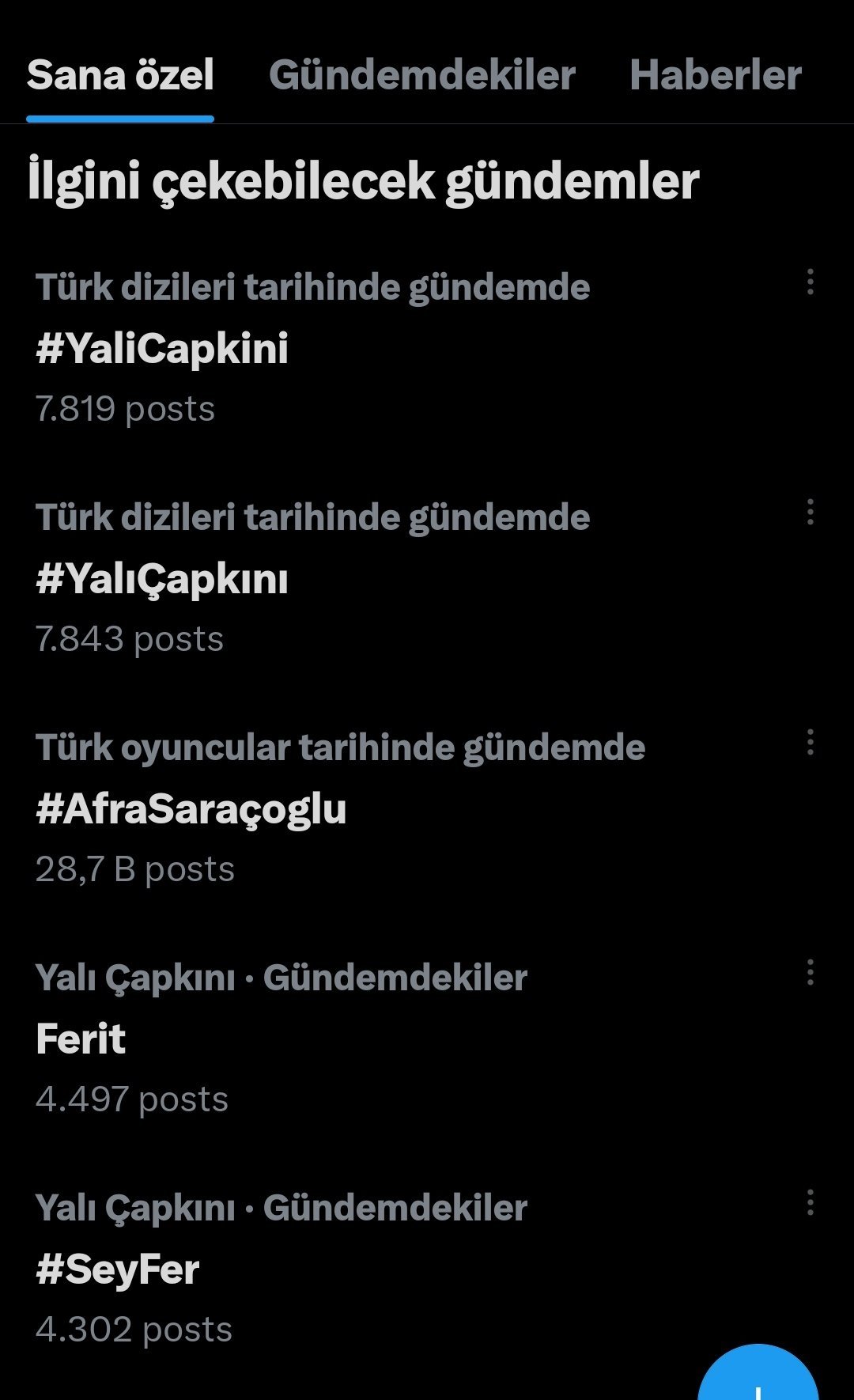Select the Sana özel tab
Image resolution: width=854 pixels, height=1400 pixels.
click(120, 76)
